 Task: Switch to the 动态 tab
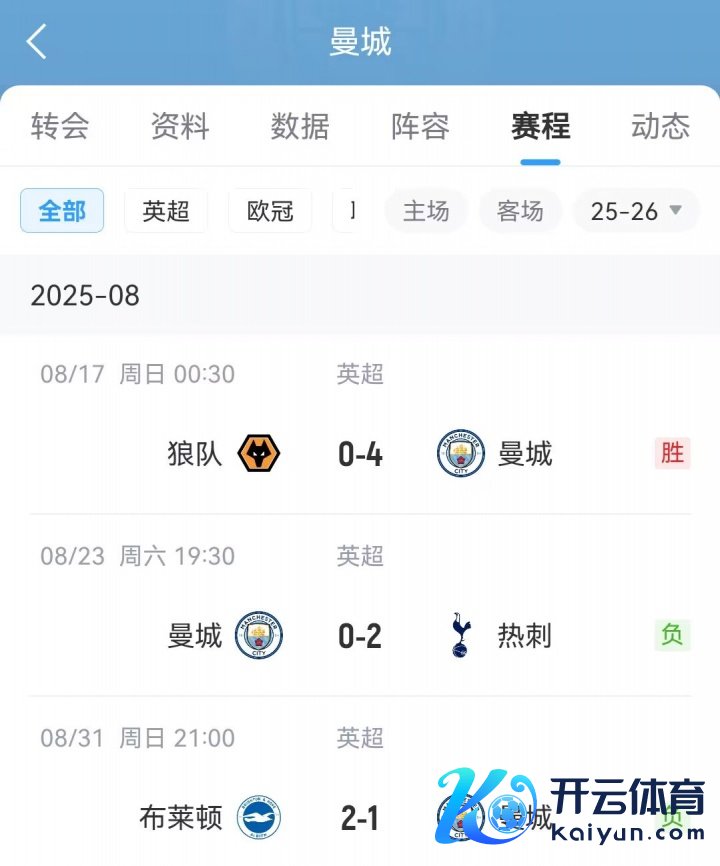tap(660, 126)
